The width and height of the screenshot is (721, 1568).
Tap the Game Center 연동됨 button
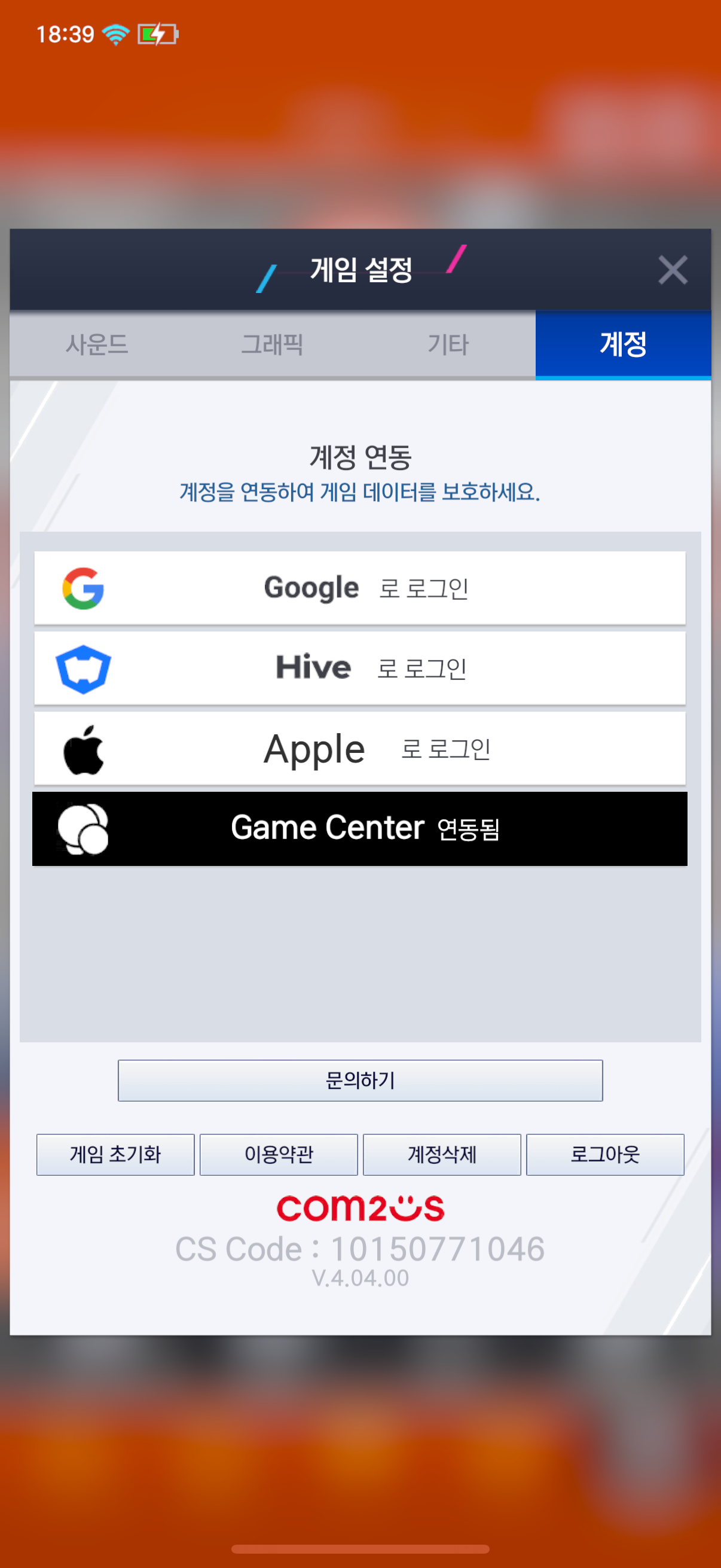pyautogui.click(x=359, y=828)
